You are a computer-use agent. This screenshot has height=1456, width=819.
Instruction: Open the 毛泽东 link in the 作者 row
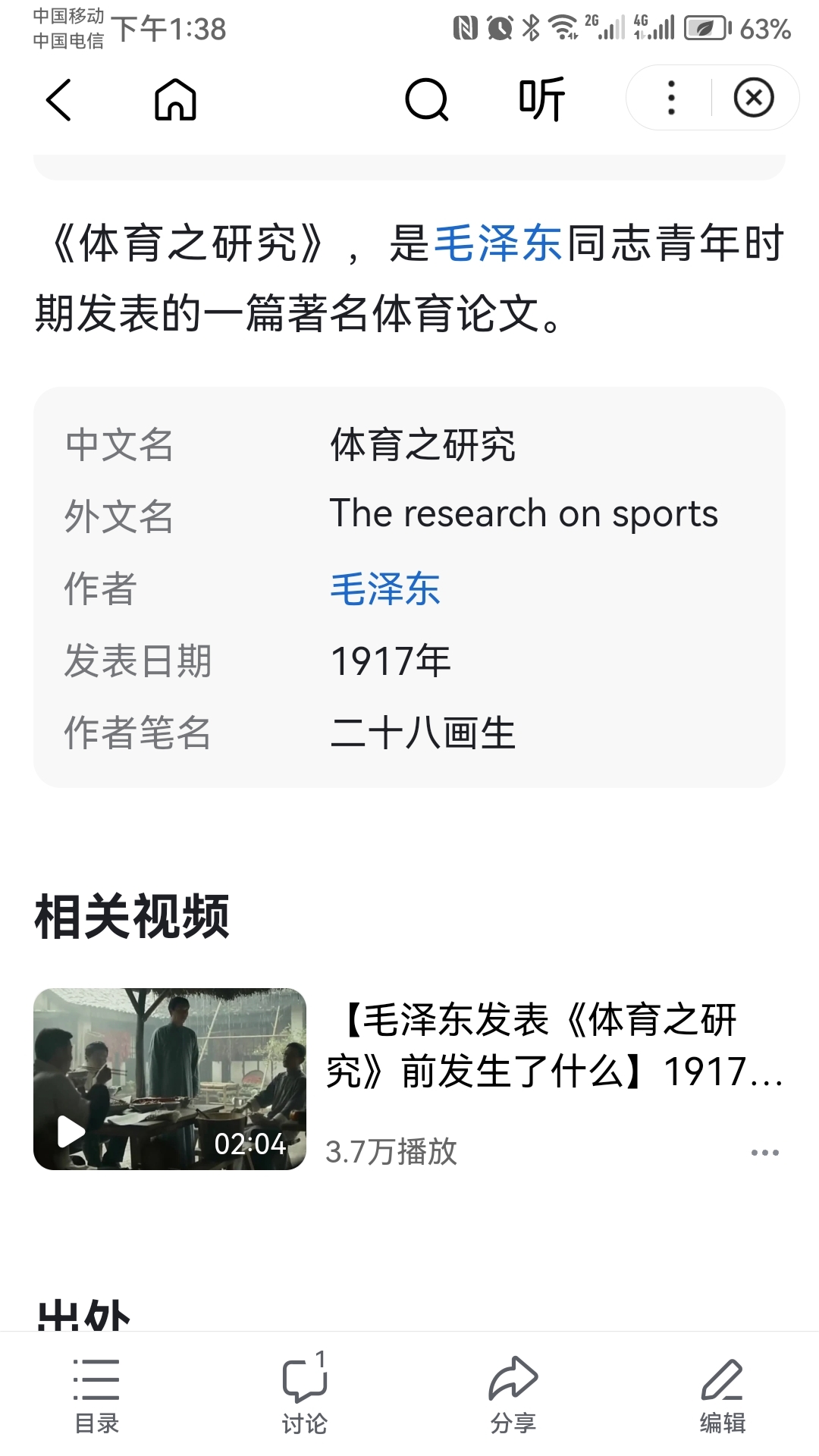[x=385, y=589]
